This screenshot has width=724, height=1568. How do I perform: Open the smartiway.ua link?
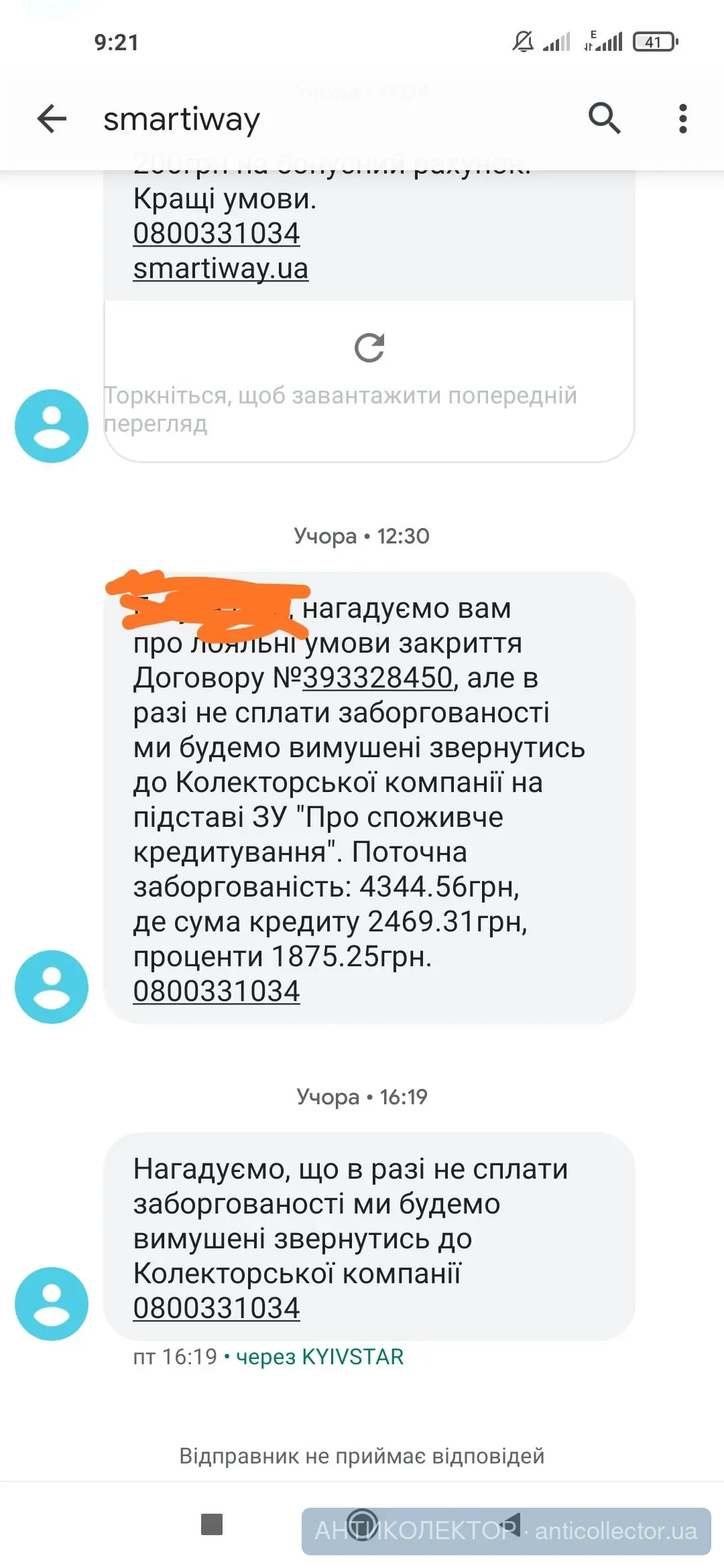pos(221,269)
